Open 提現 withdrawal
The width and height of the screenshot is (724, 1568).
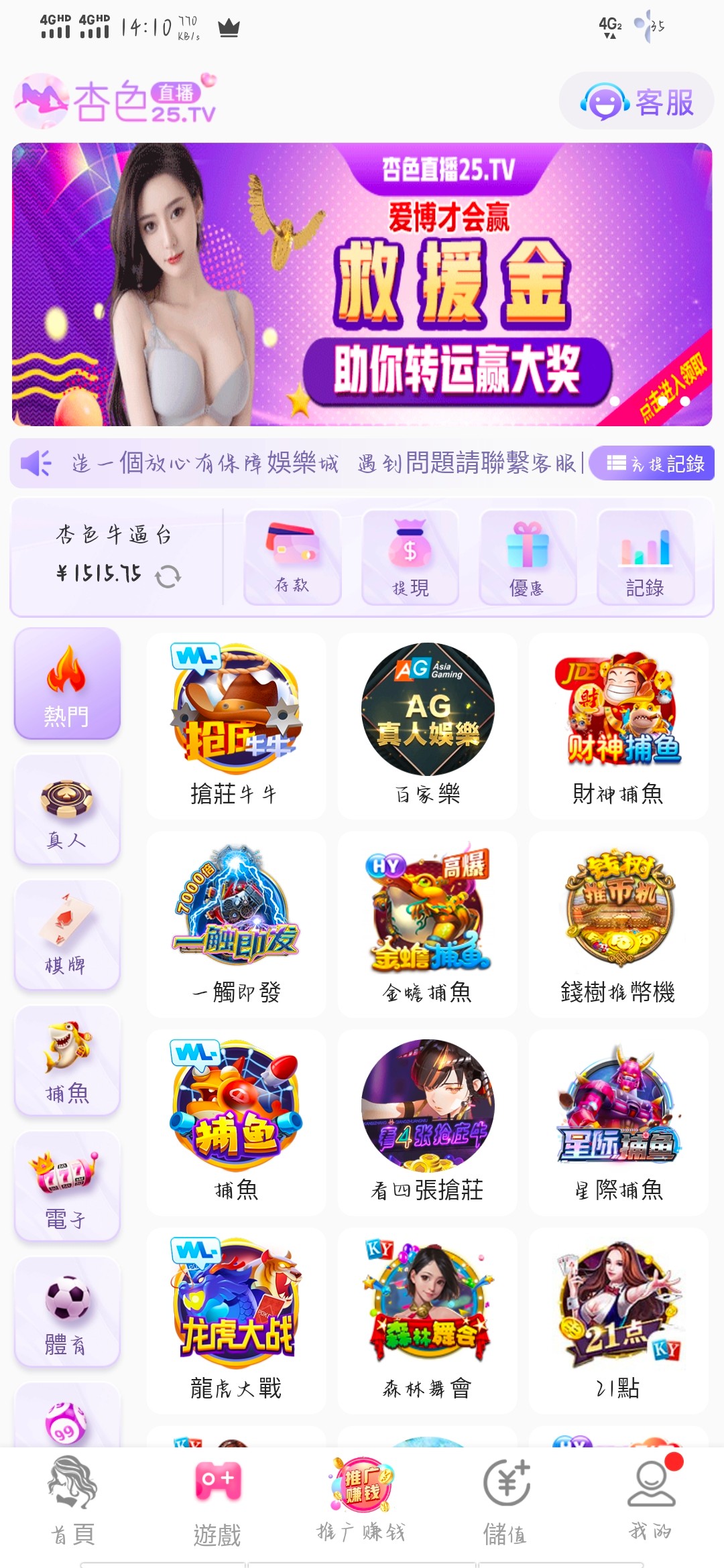pyautogui.click(x=410, y=558)
